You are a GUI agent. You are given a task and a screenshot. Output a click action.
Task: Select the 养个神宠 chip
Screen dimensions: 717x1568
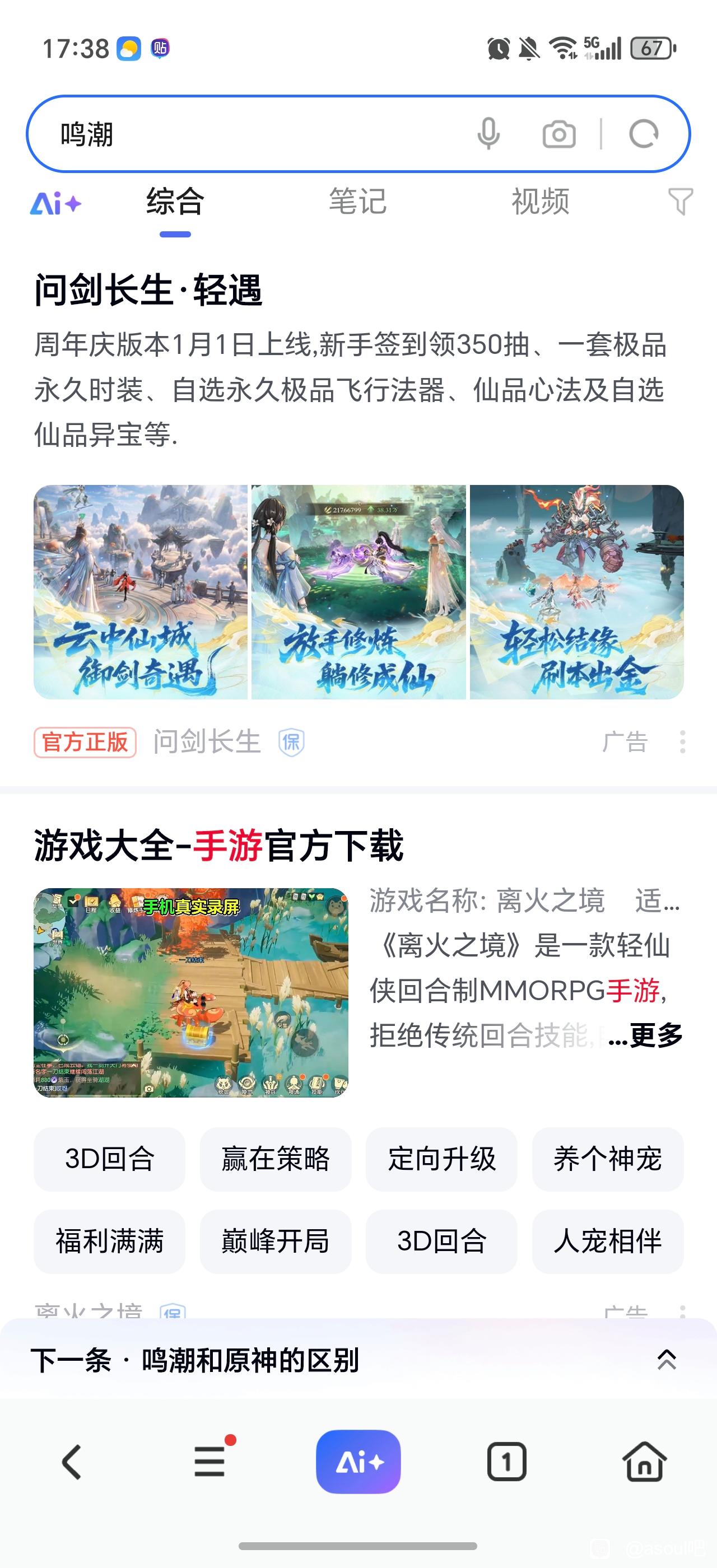pos(607,1159)
